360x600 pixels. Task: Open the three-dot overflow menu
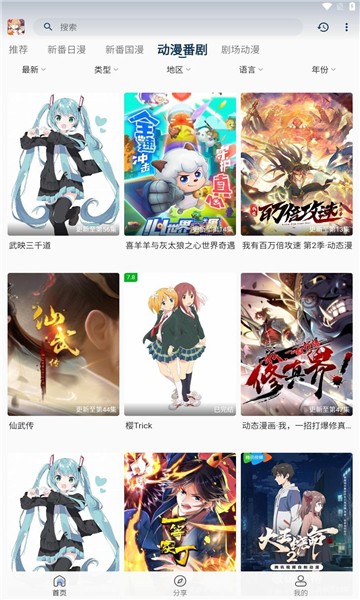[x=347, y=27]
